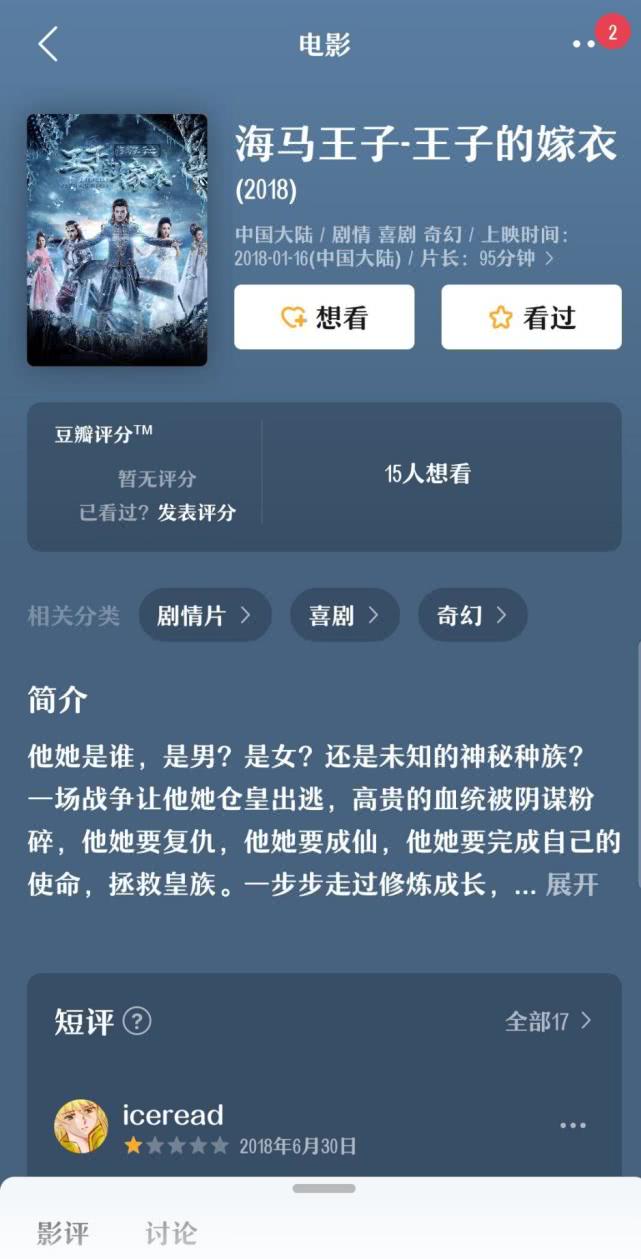
Task: Mark the movie as 看过
Action: click(531, 317)
